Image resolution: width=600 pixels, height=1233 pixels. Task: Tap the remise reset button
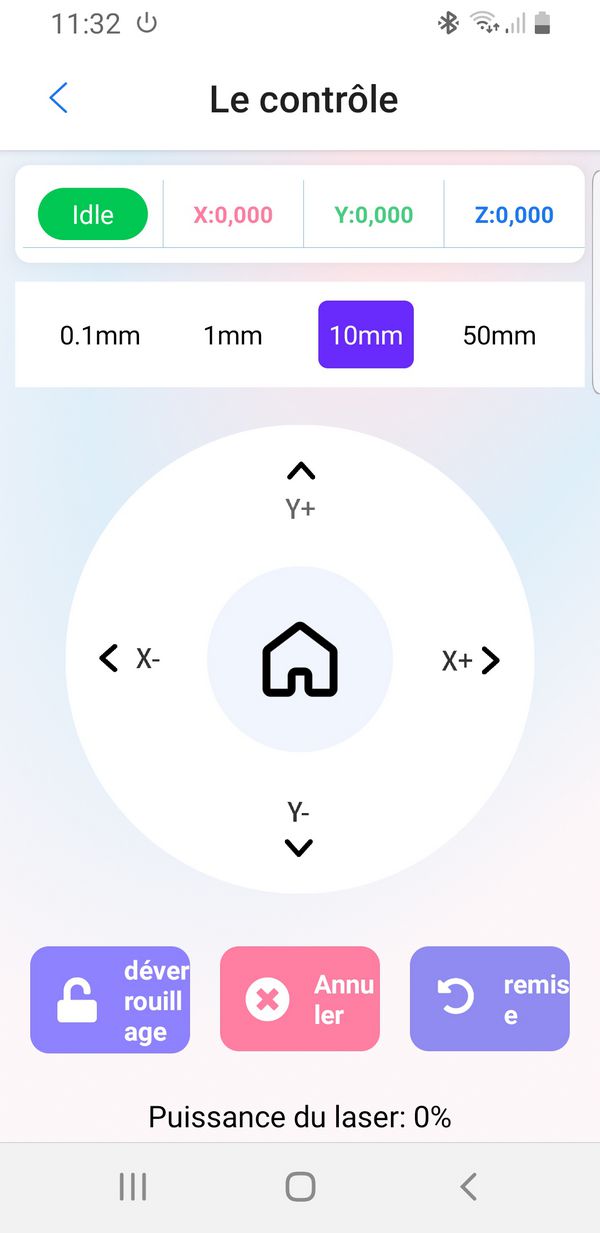coord(490,999)
